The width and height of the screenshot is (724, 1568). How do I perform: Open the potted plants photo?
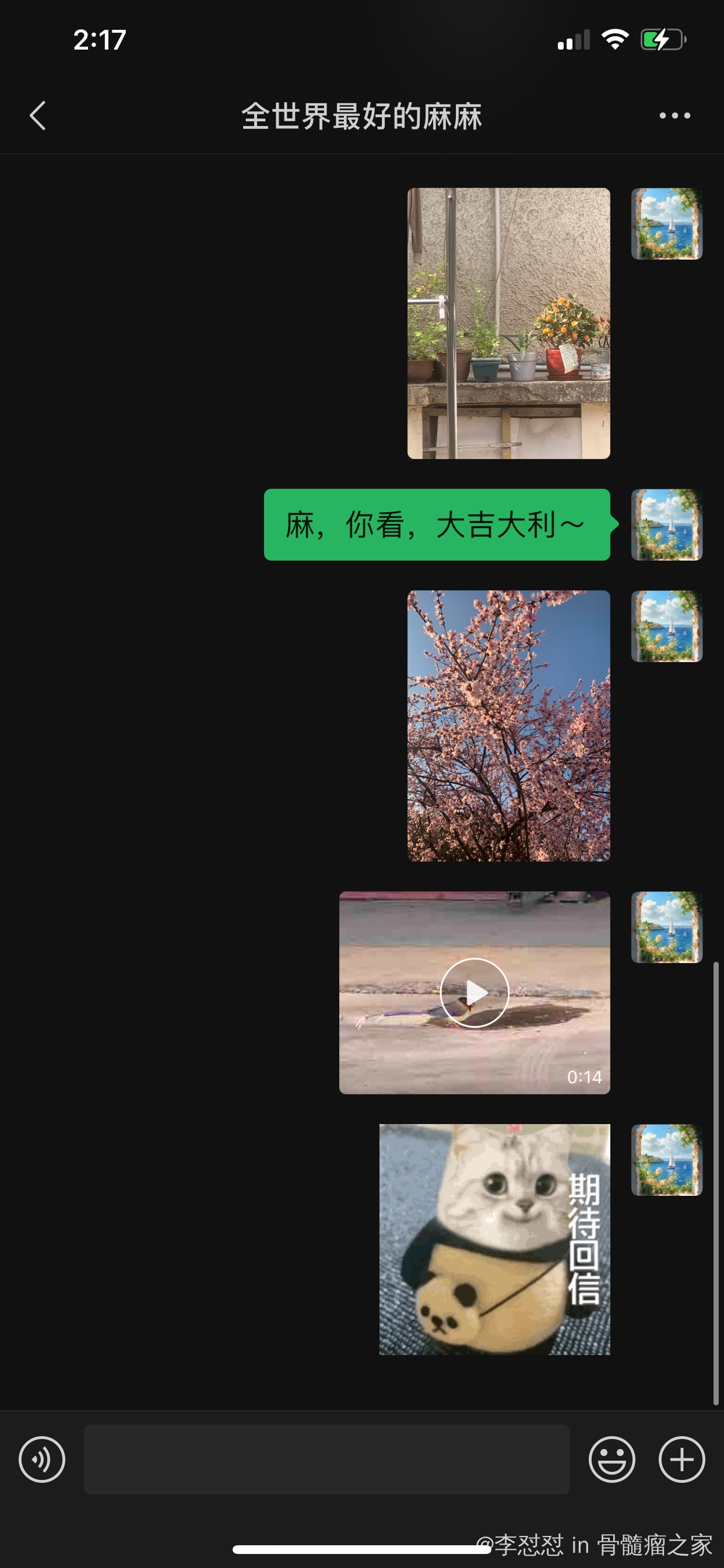tap(508, 323)
